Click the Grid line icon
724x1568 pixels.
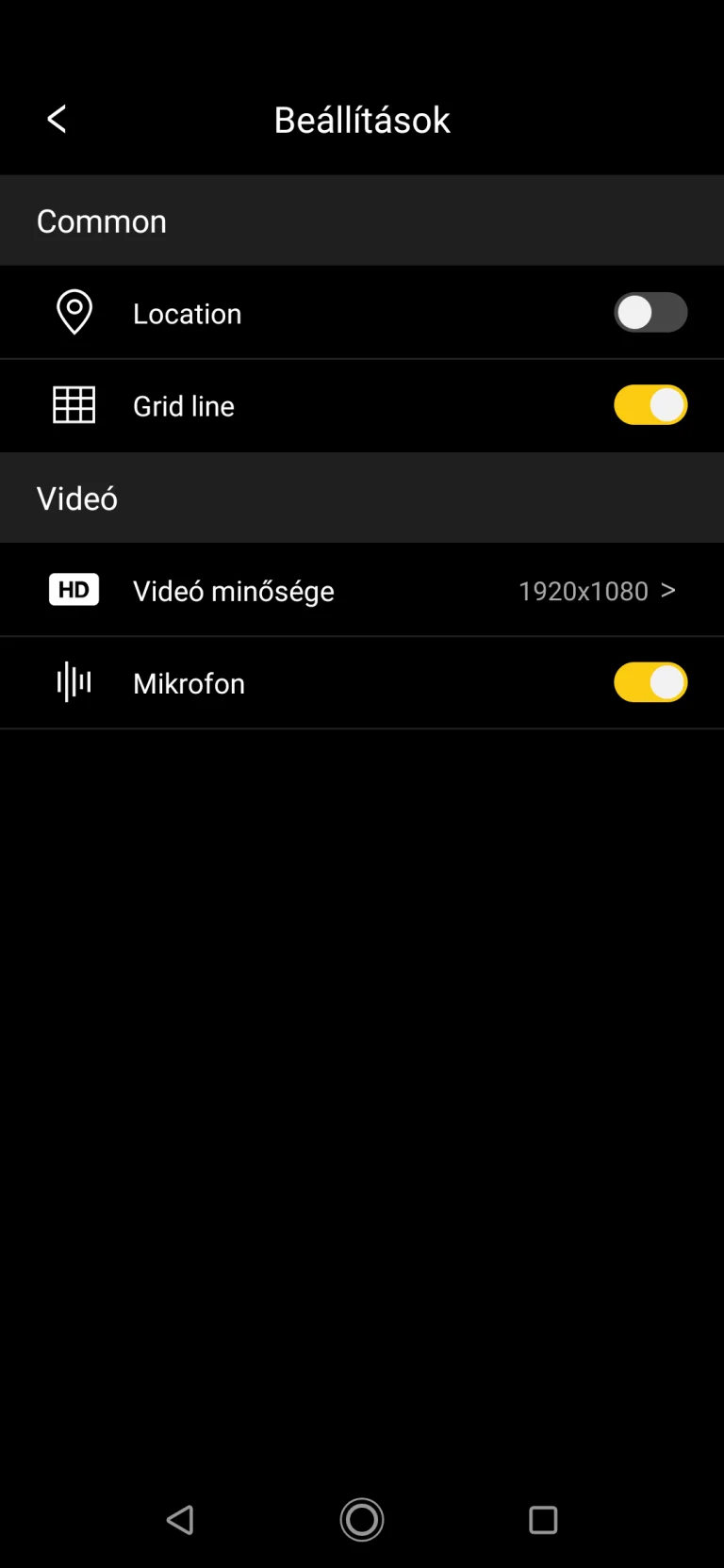74,404
